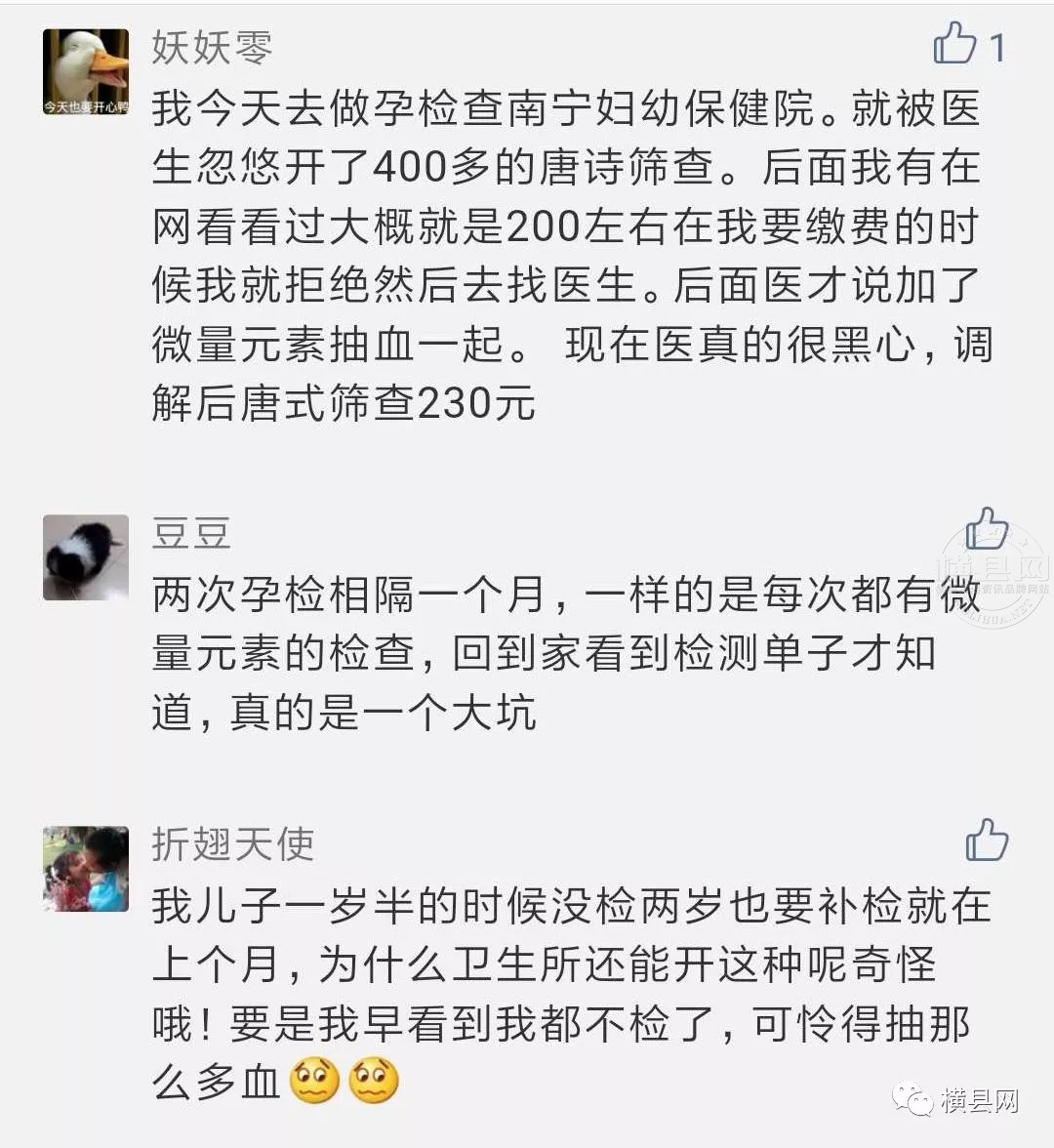The image size is (1054, 1148).
Task: Like the comment by 妖妖零
Action: click(x=955, y=44)
